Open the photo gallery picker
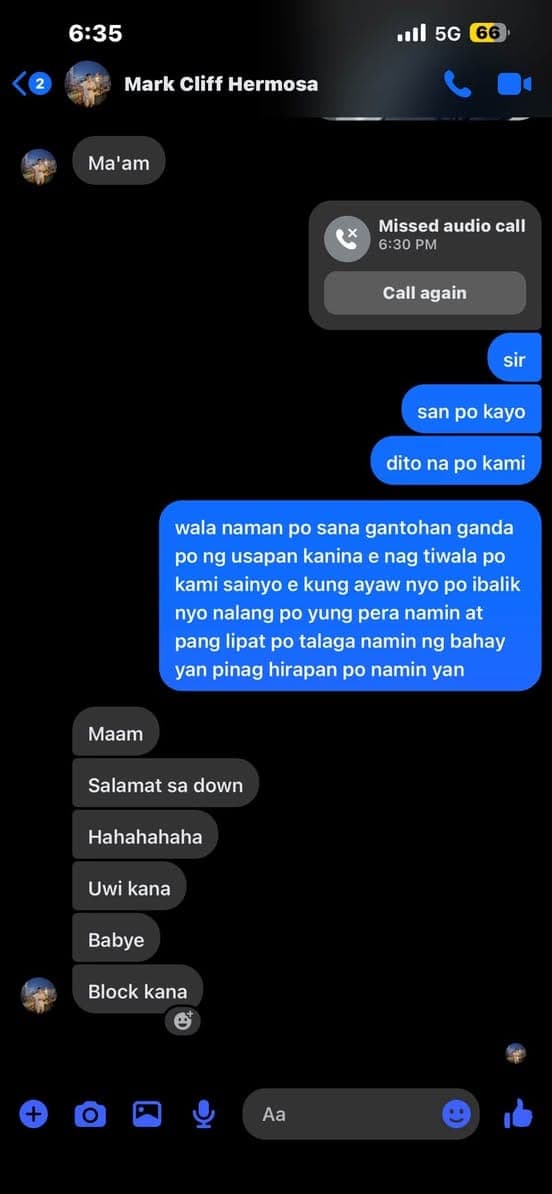The width and height of the screenshot is (552, 1194). (147, 1114)
